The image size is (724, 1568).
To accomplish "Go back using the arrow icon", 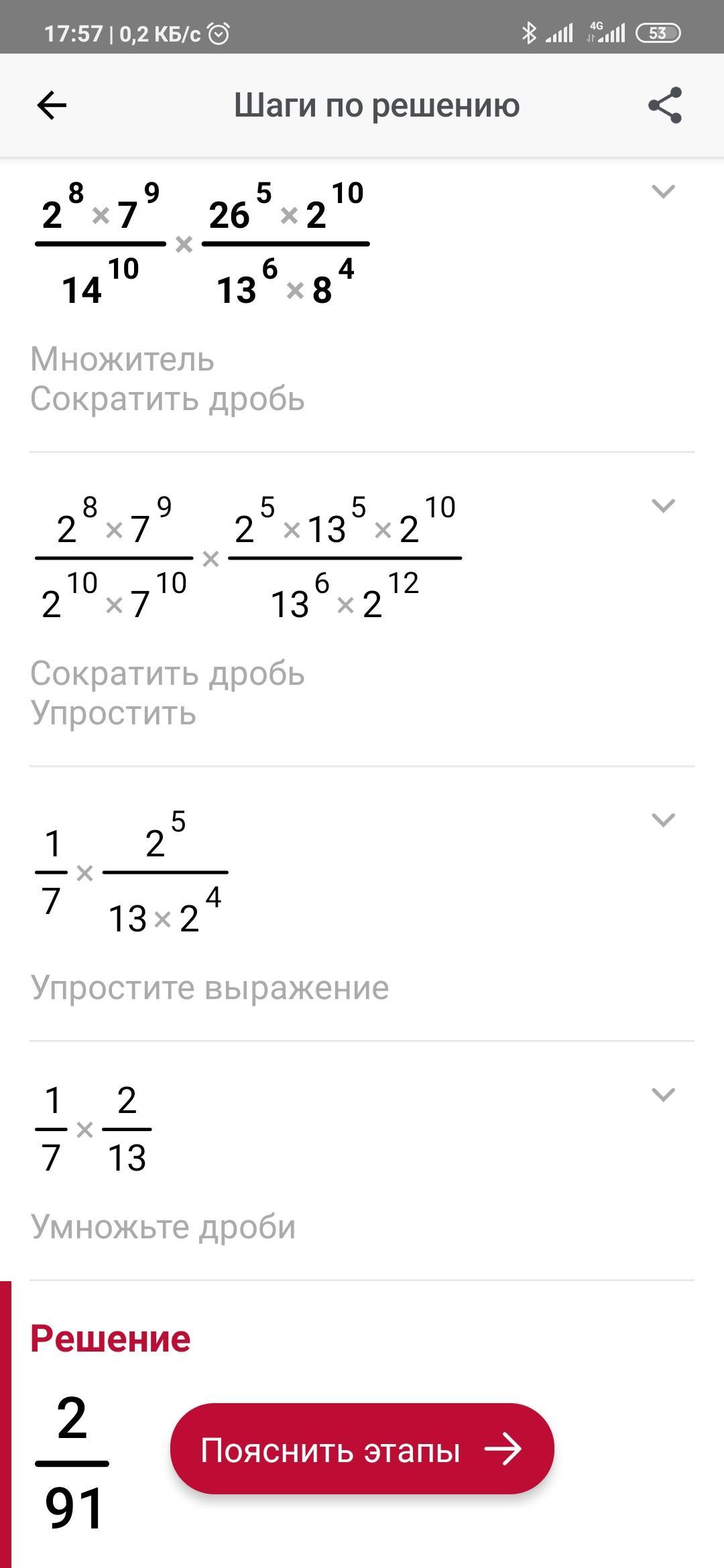I will tap(52, 105).
